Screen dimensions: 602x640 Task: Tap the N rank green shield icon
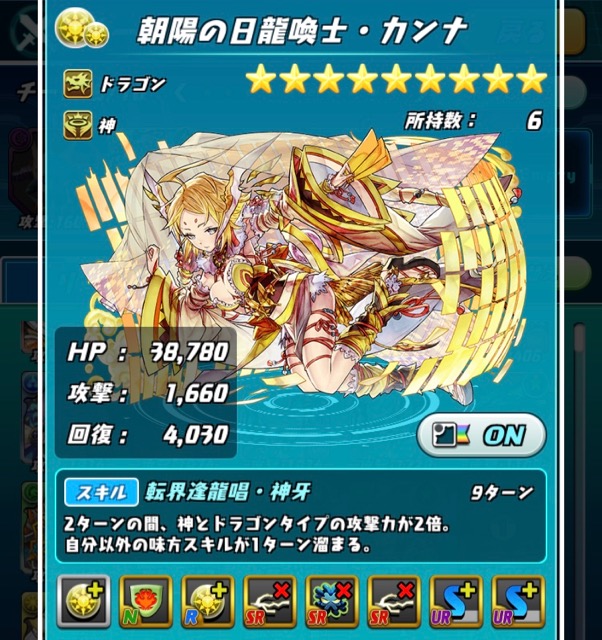[x=146, y=600]
